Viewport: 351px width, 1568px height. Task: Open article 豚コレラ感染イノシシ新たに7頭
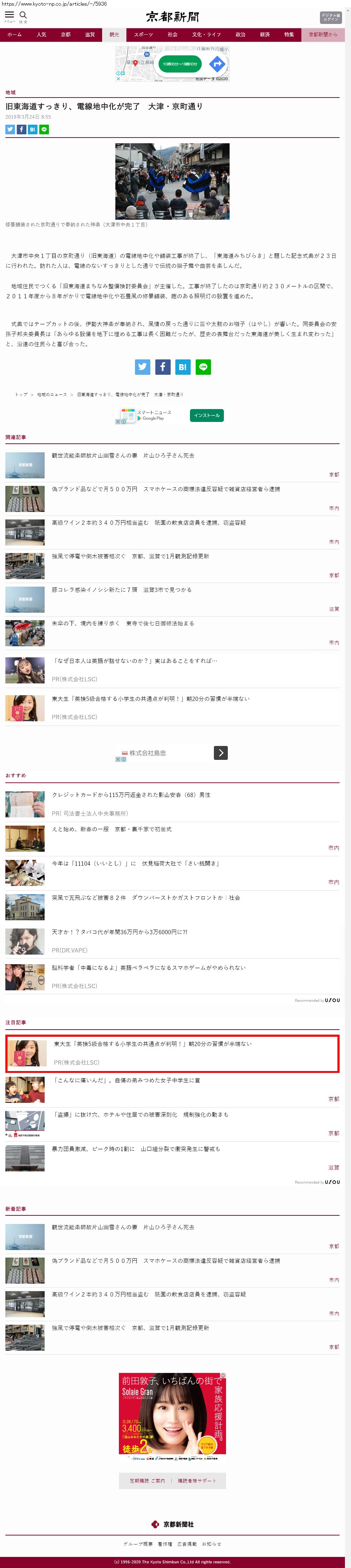(121, 590)
